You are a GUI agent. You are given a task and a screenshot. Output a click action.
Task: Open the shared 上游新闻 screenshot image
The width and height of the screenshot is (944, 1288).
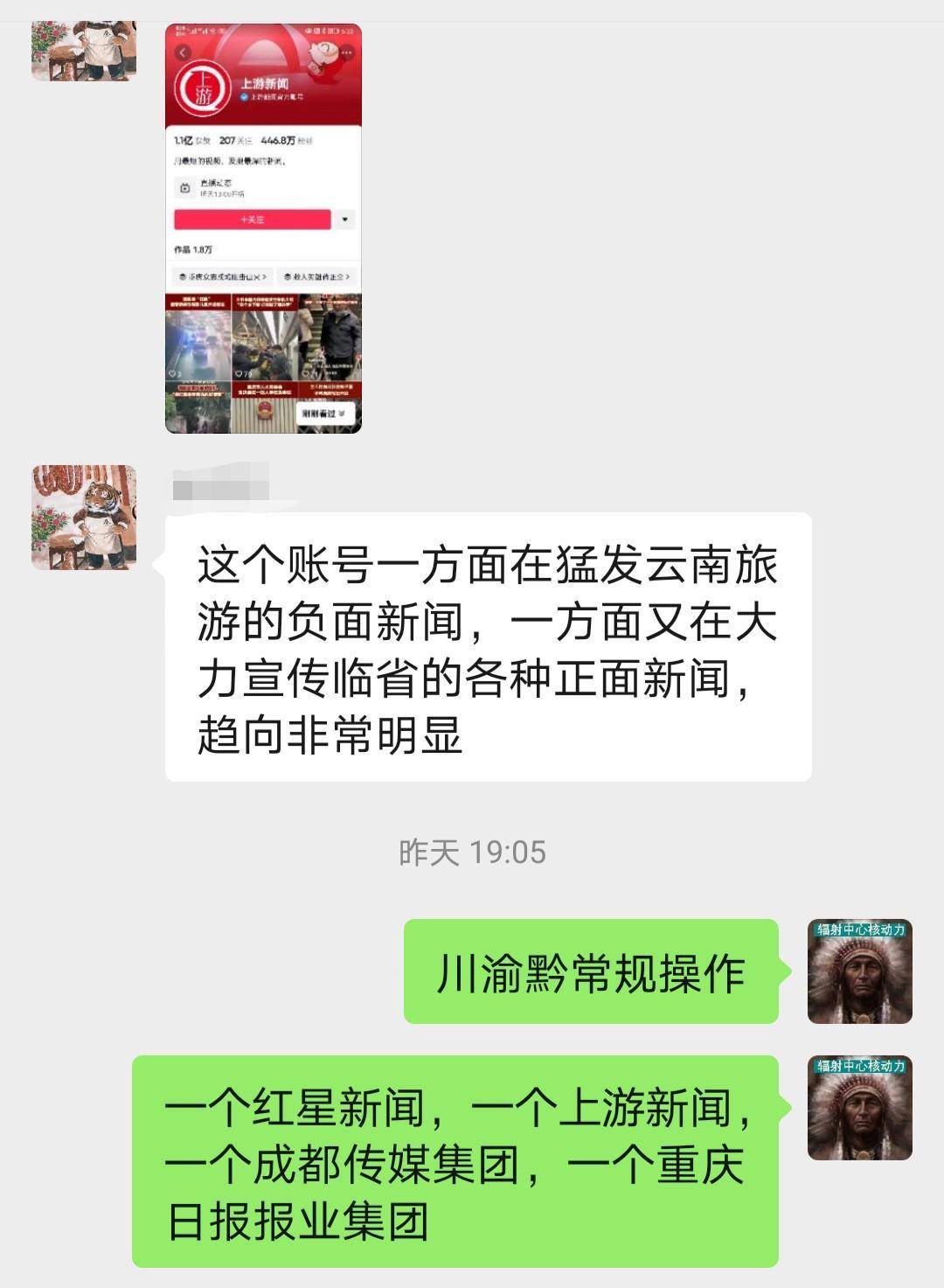pos(263,228)
